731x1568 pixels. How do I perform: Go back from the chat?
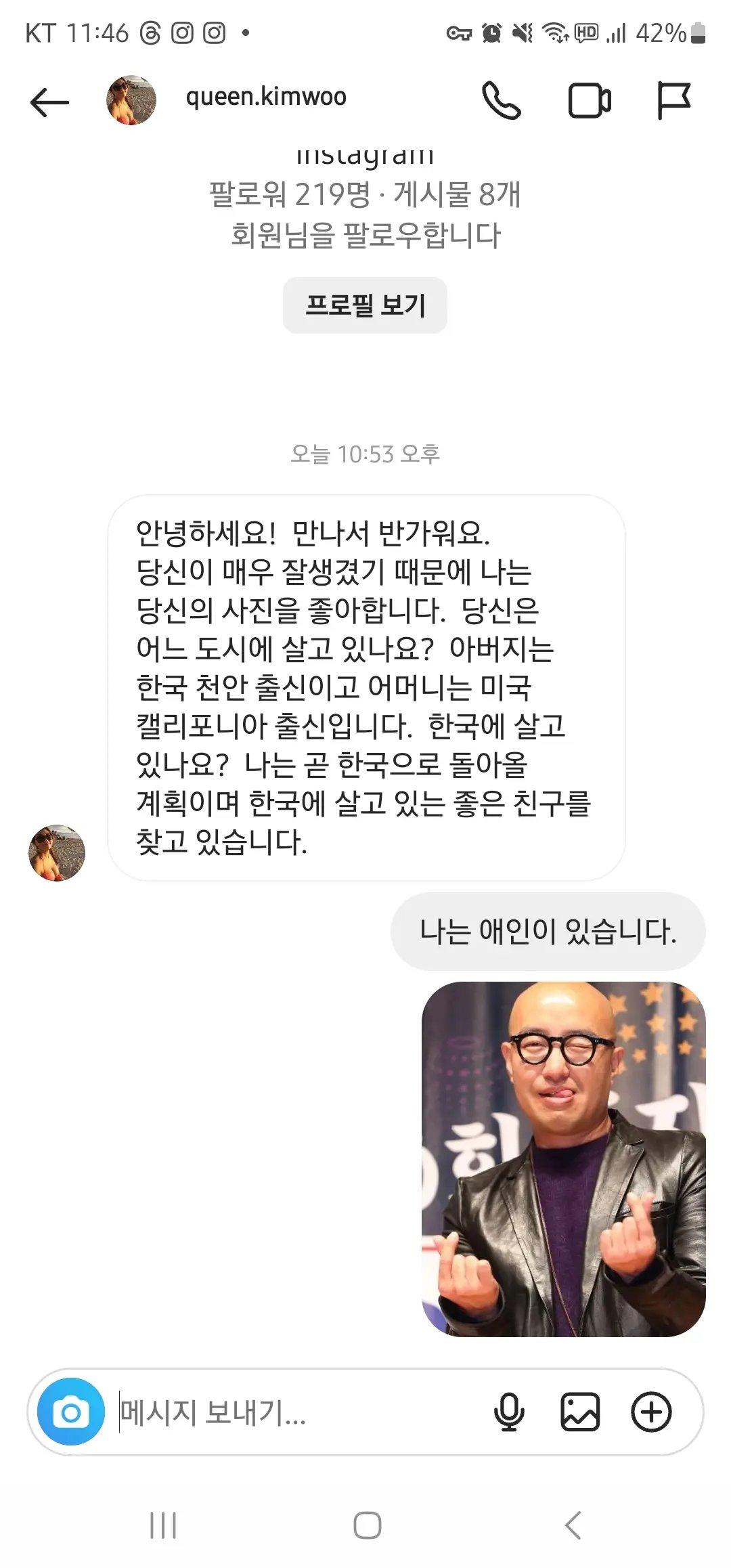coord(49,102)
